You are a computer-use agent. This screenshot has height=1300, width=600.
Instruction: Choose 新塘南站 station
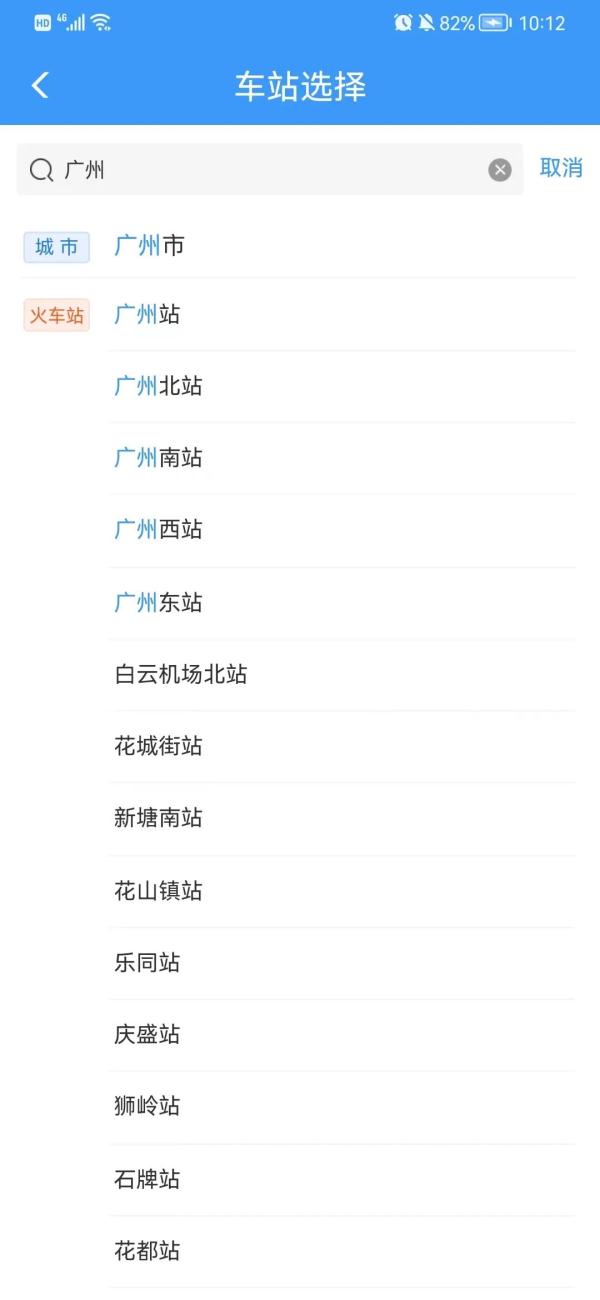[159, 818]
